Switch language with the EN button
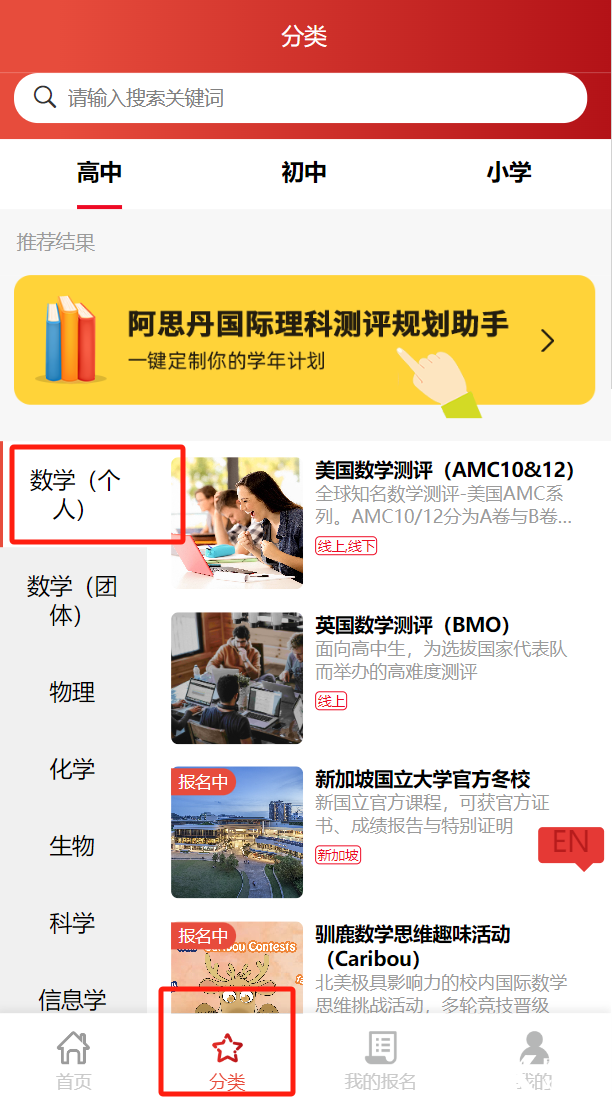This screenshot has width=612, height=1098. (570, 843)
